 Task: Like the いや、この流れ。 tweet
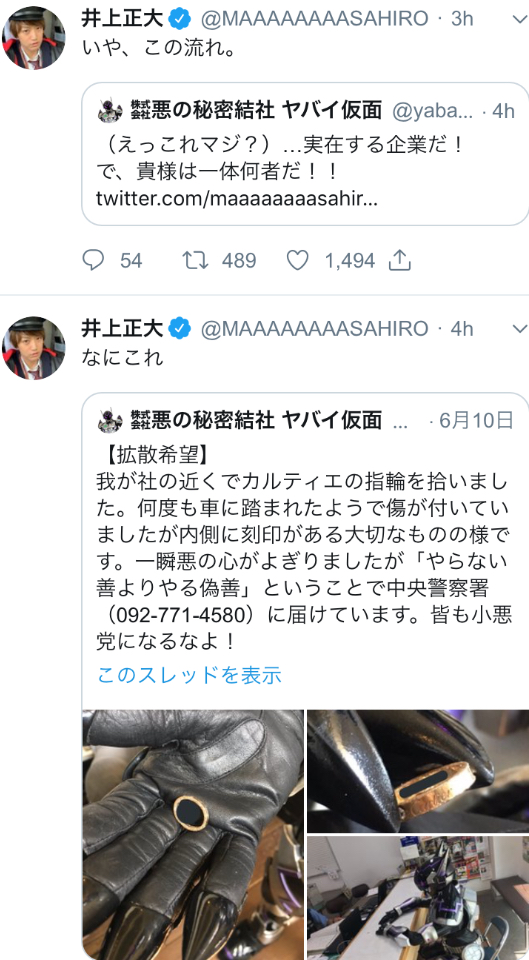298,261
